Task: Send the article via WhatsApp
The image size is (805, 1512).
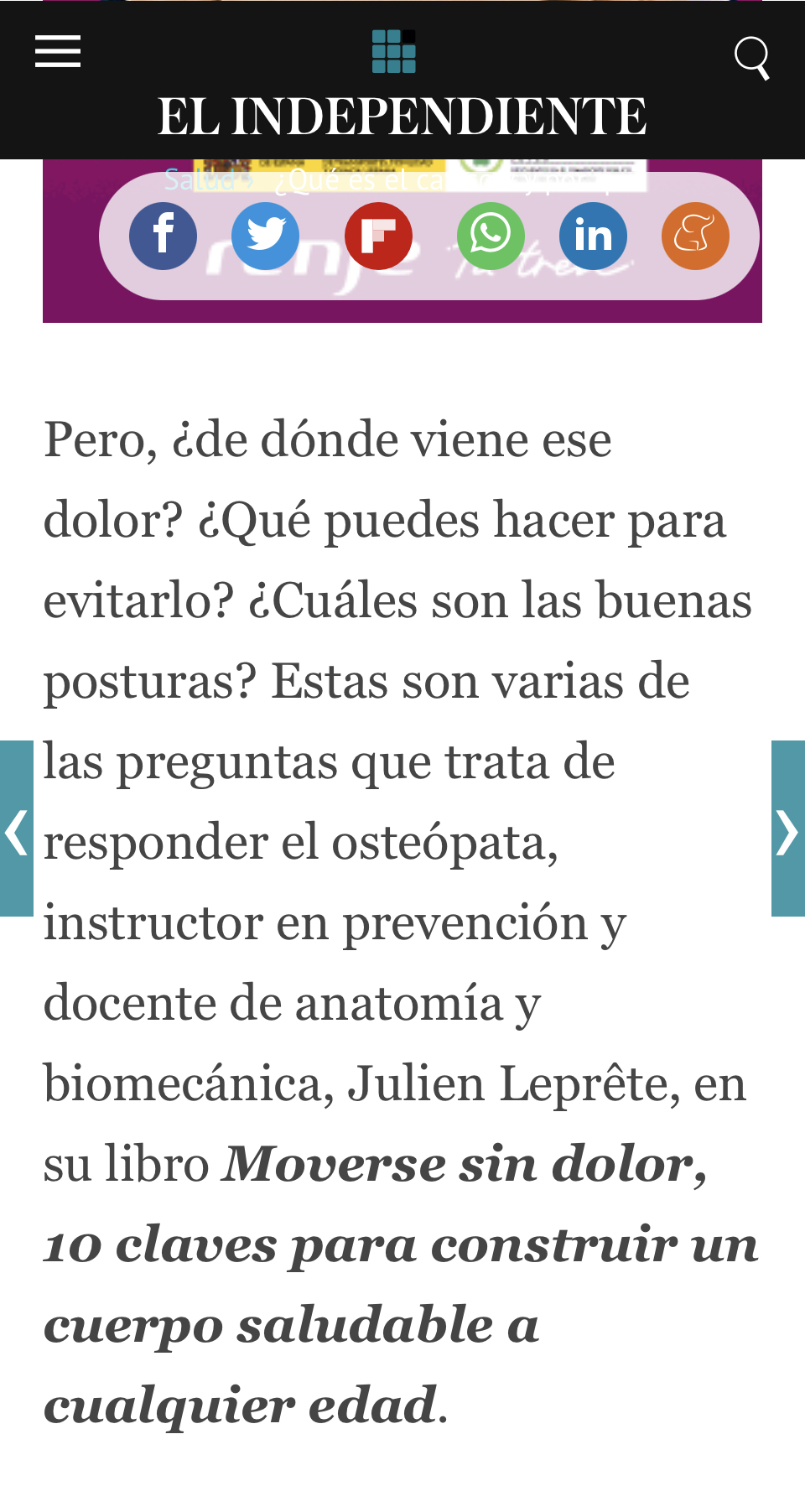Action: click(491, 236)
